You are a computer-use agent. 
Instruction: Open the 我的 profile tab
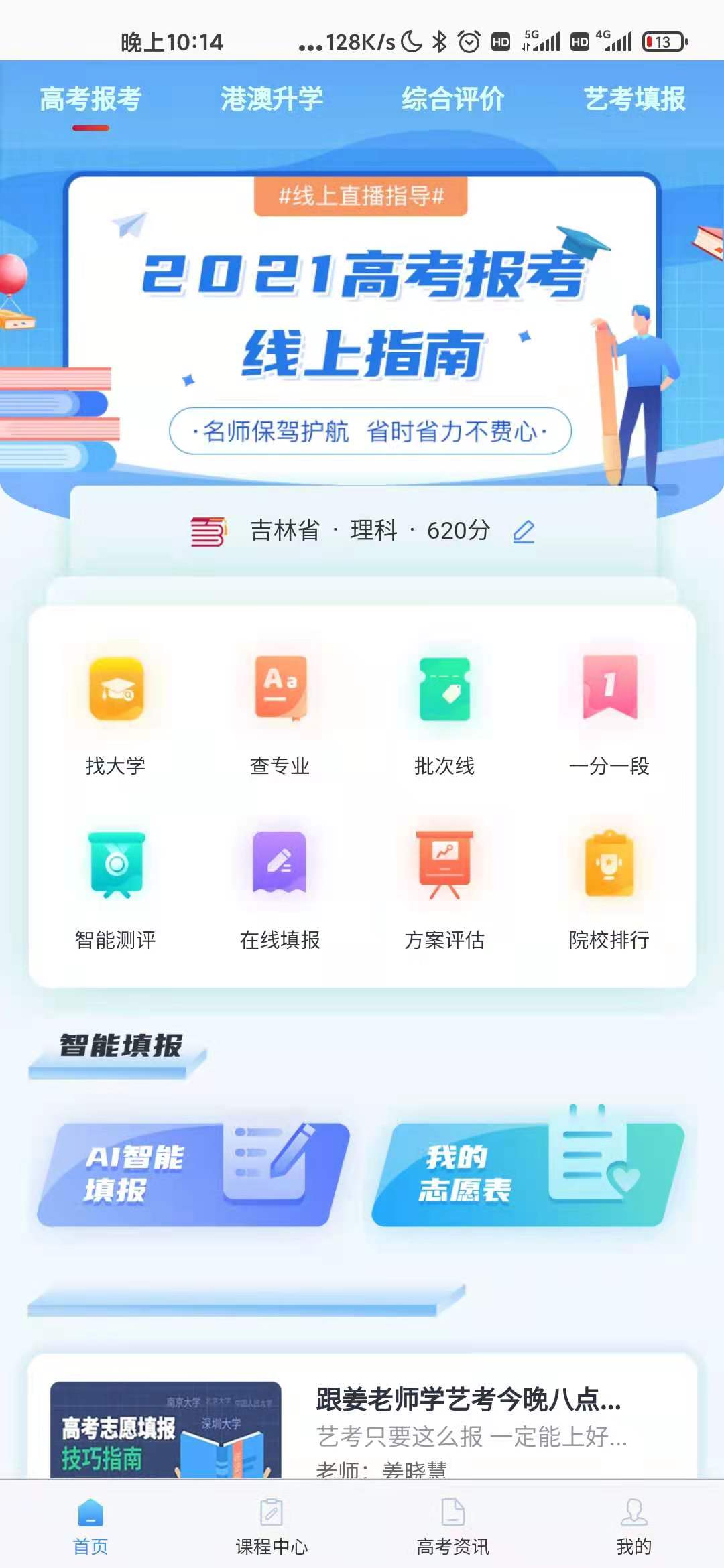pyautogui.click(x=633, y=1528)
